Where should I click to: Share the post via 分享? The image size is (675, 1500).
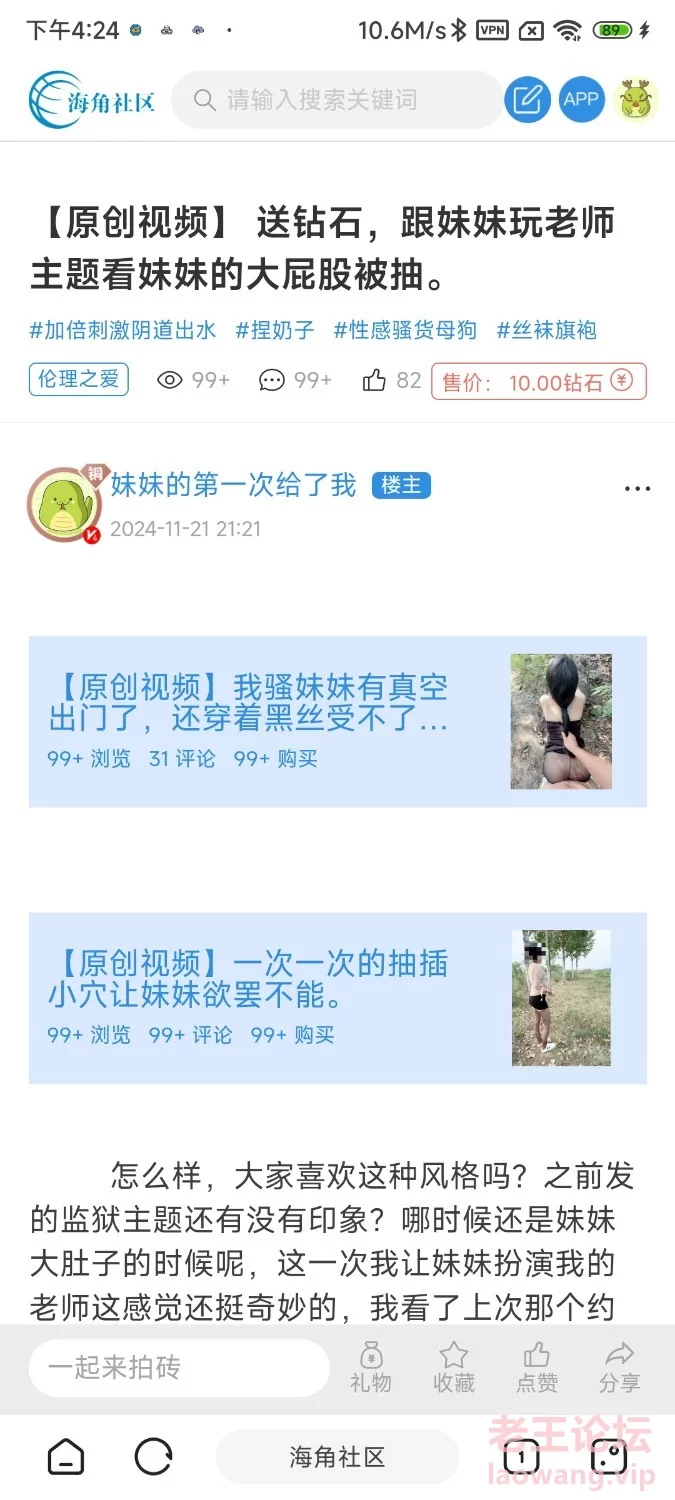[x=619, y=1367]
